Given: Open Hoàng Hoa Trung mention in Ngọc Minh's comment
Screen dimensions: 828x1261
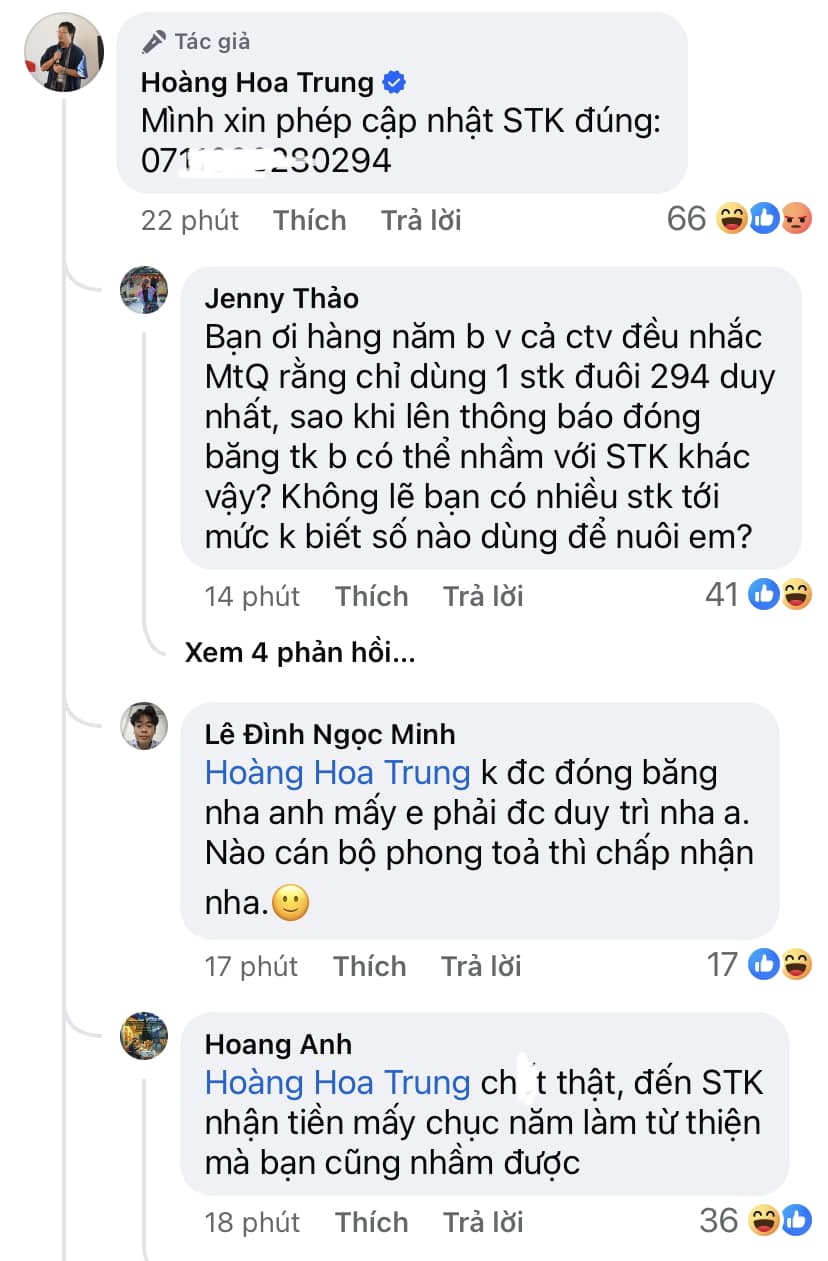Looking at the screenshot, I should click(337, 772).
